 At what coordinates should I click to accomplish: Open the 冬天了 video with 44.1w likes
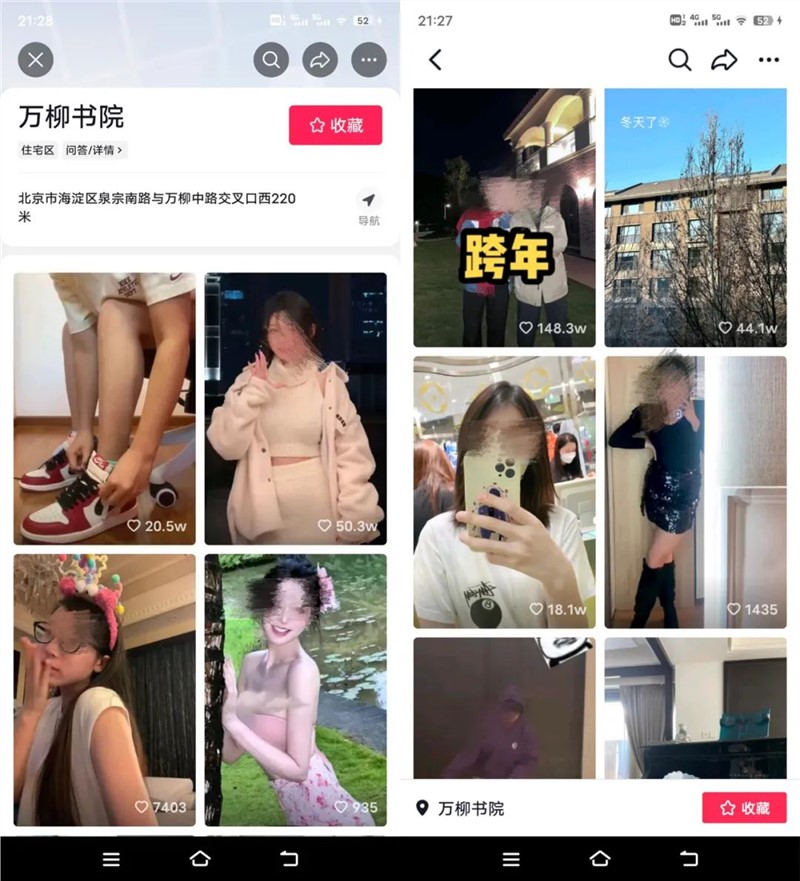point(695,217)
